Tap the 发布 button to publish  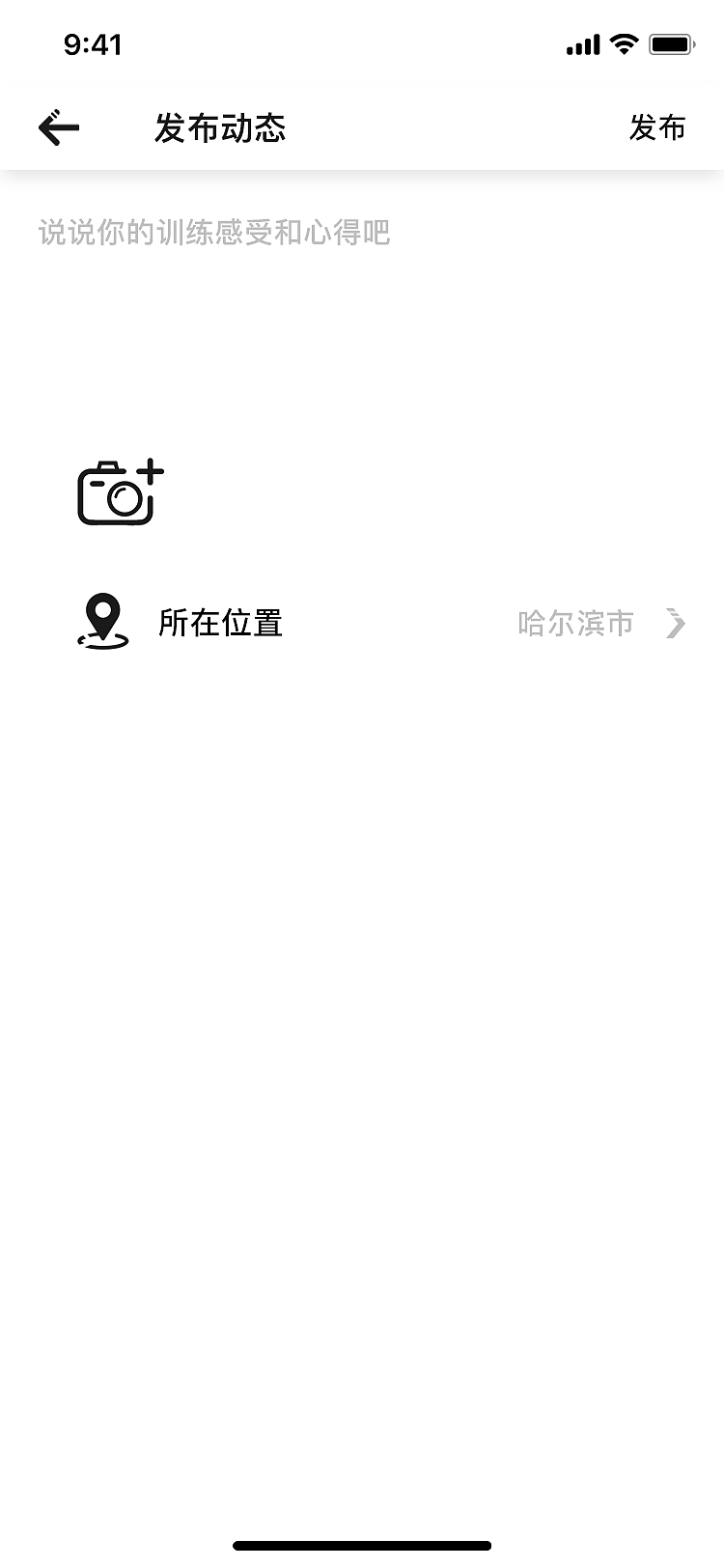point(658,126)
